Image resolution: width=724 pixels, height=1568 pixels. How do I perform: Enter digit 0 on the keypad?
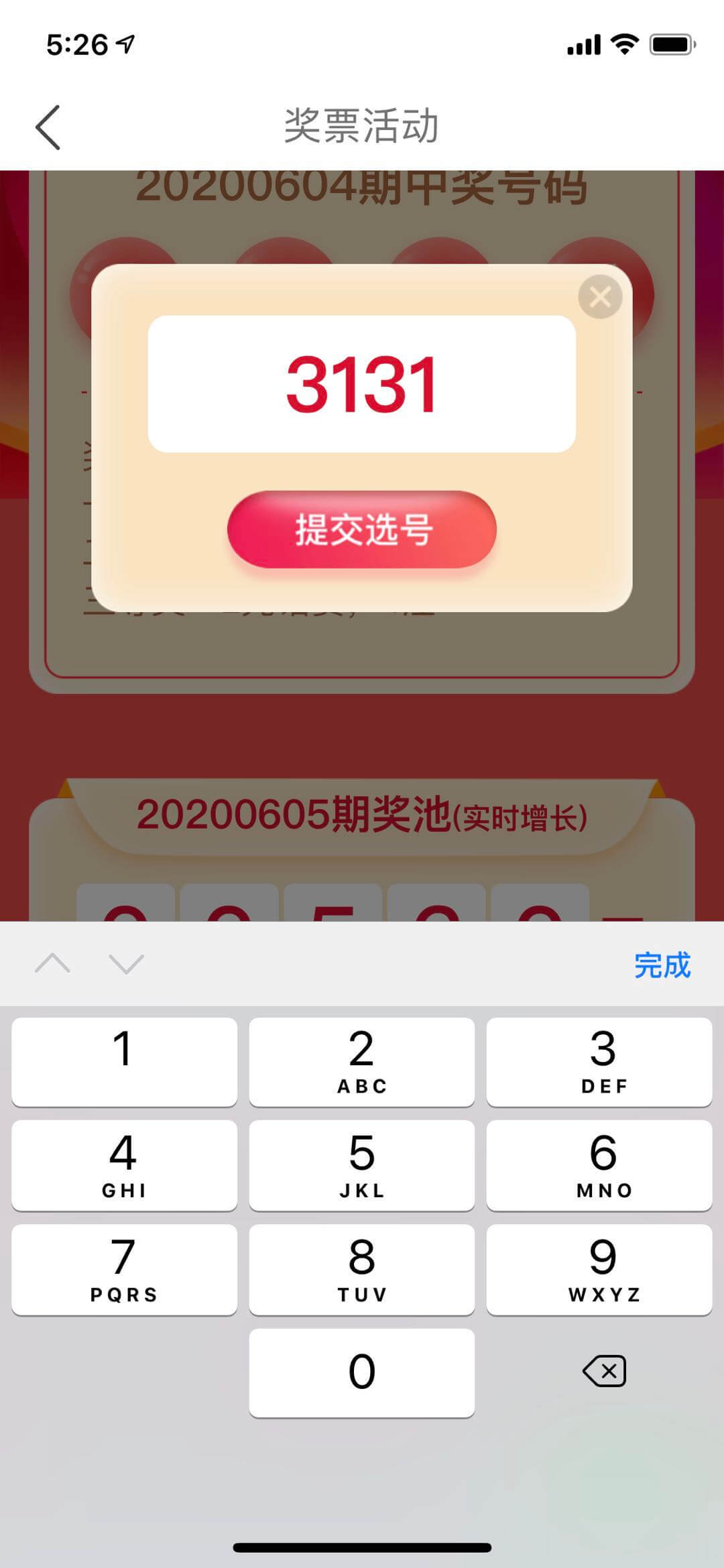click(x=361, y=1372)
